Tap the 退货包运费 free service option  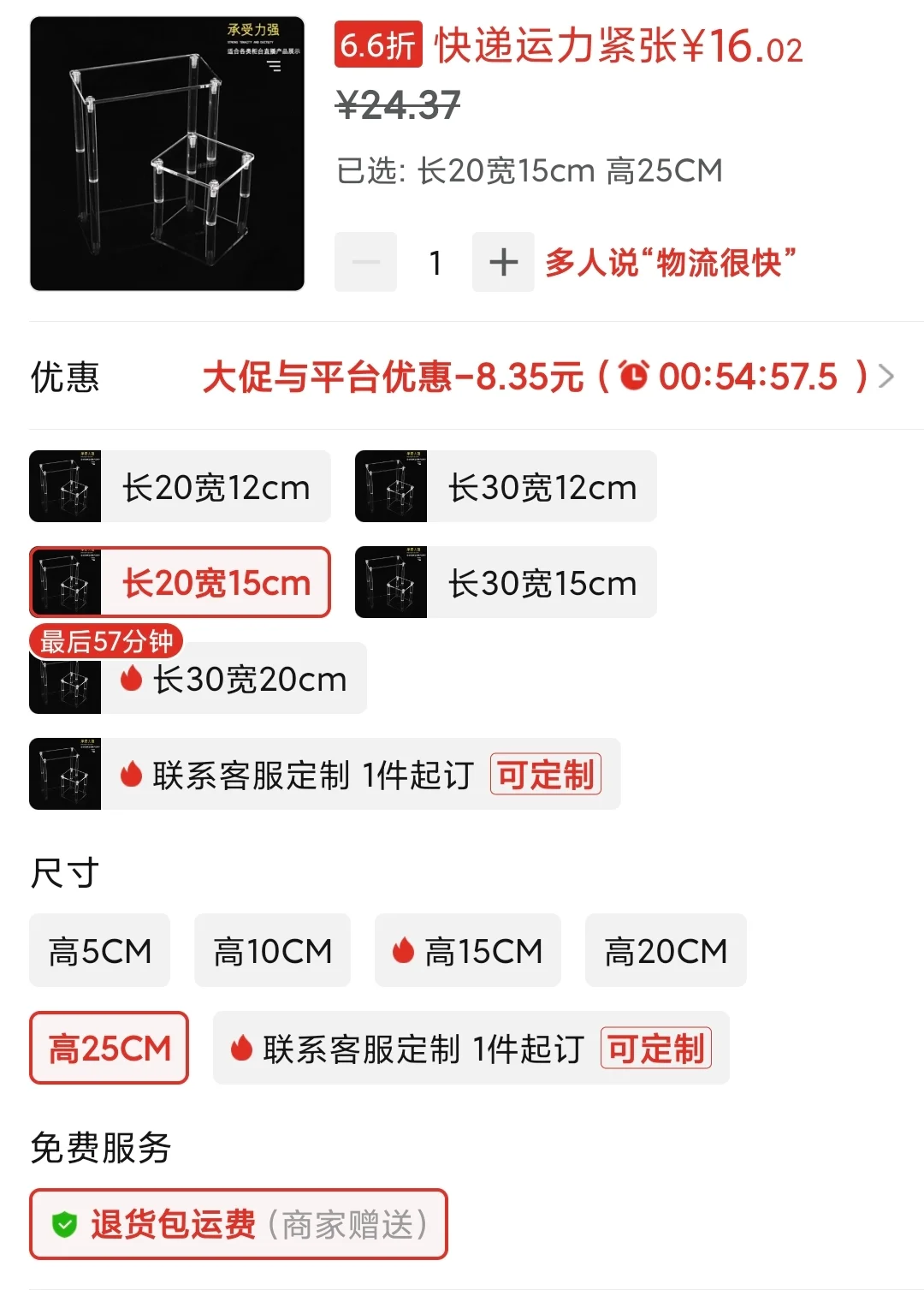tap(239, 1224)
